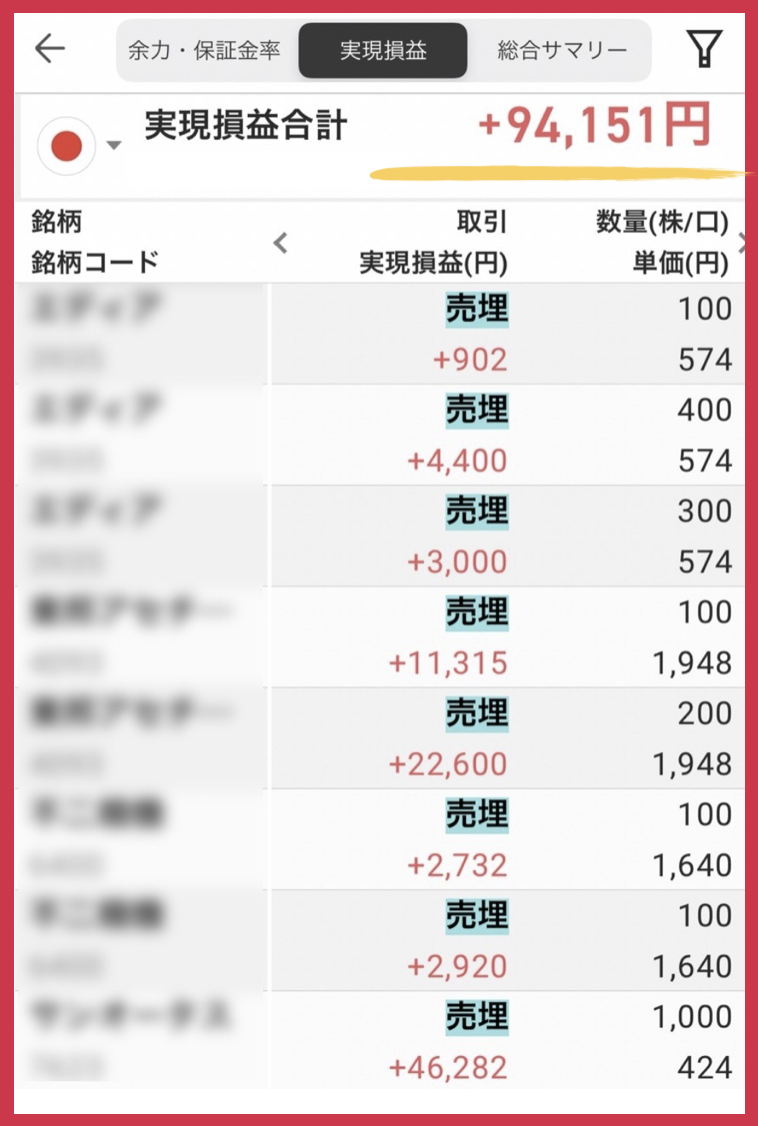The height and width of the screenshot is (1126, 758).
Task: Tap the left chevron beside 取引 column
Action: 281,242
